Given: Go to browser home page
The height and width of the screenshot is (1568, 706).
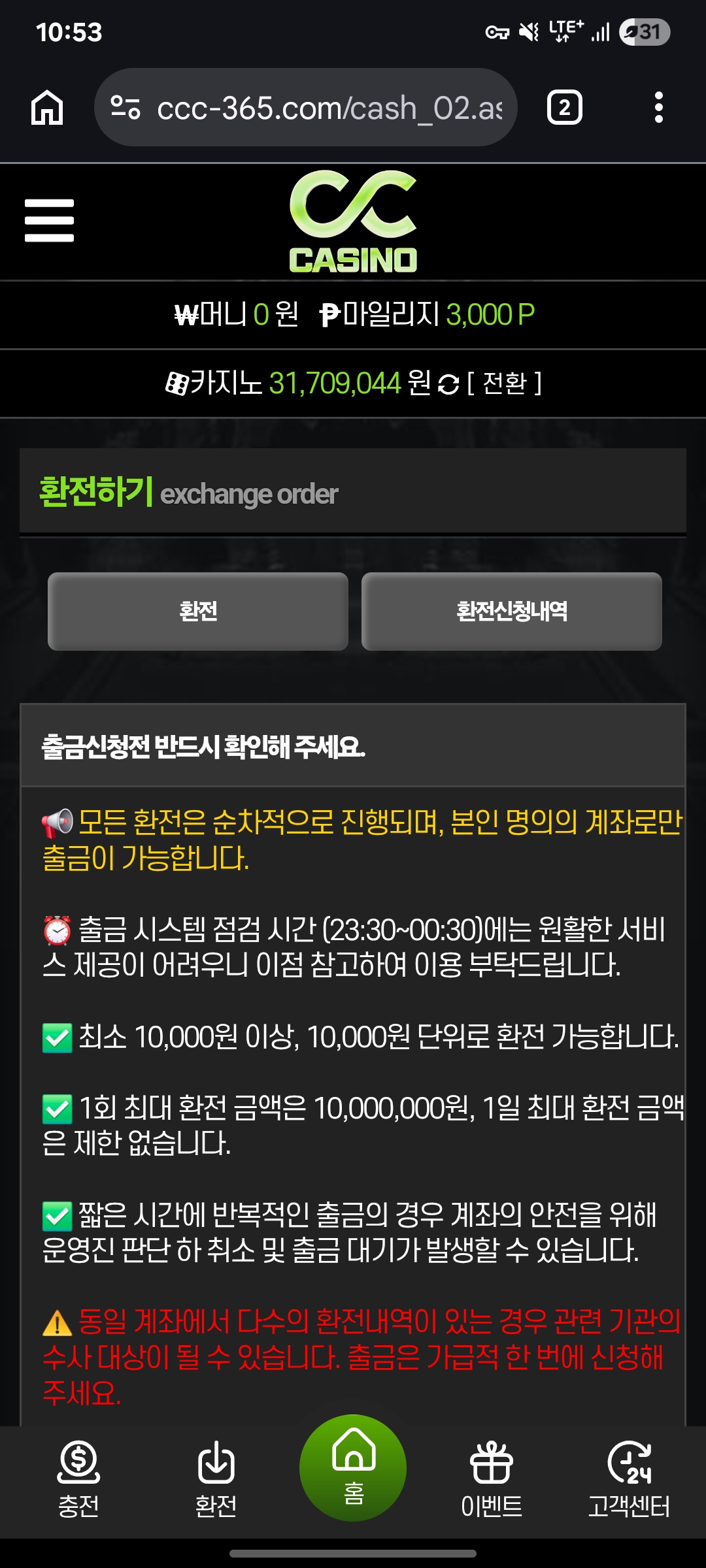Looking at the screenshot, I should click(47, 108).
